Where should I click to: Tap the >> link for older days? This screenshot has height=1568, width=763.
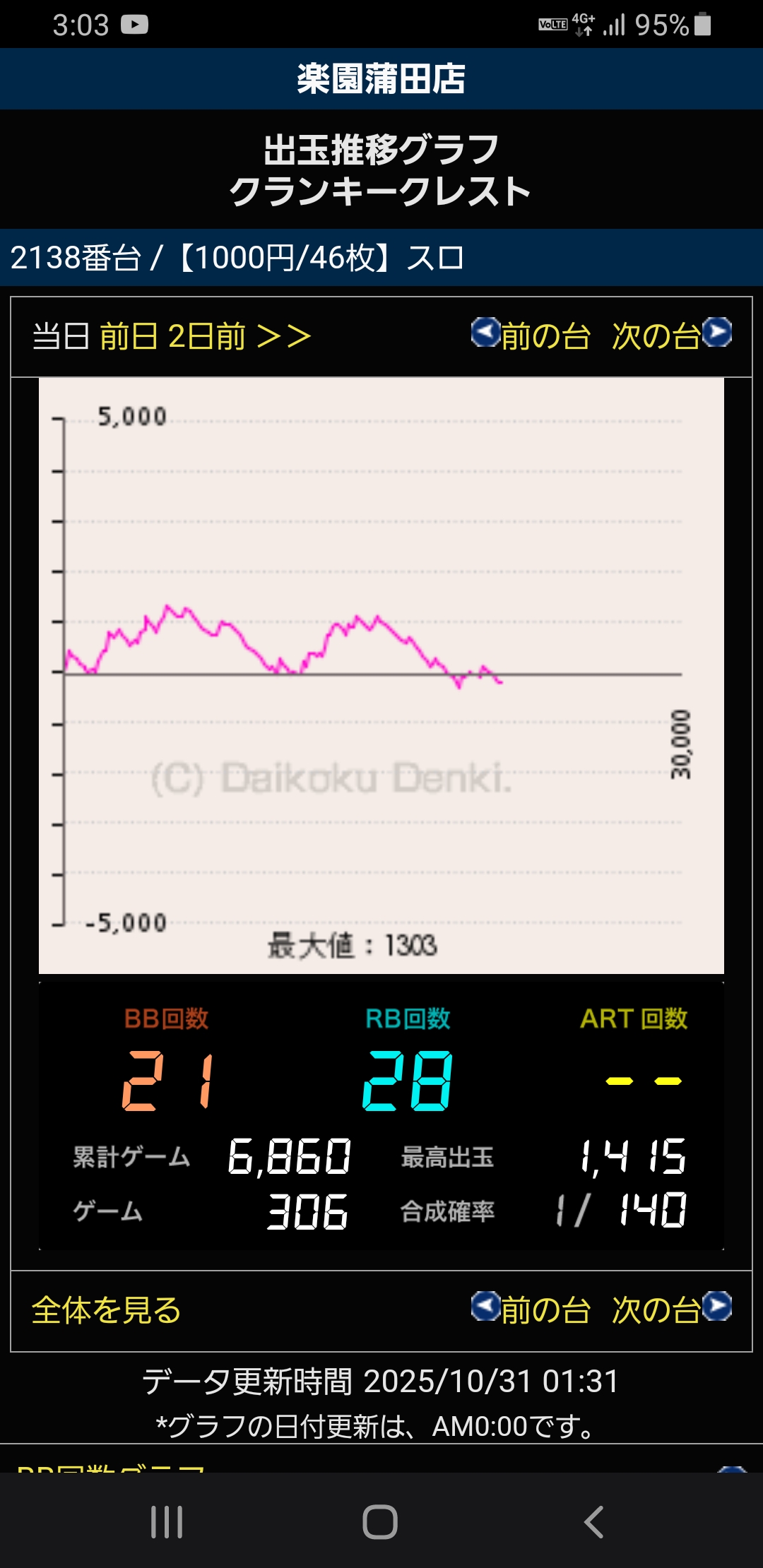point(283,336)
